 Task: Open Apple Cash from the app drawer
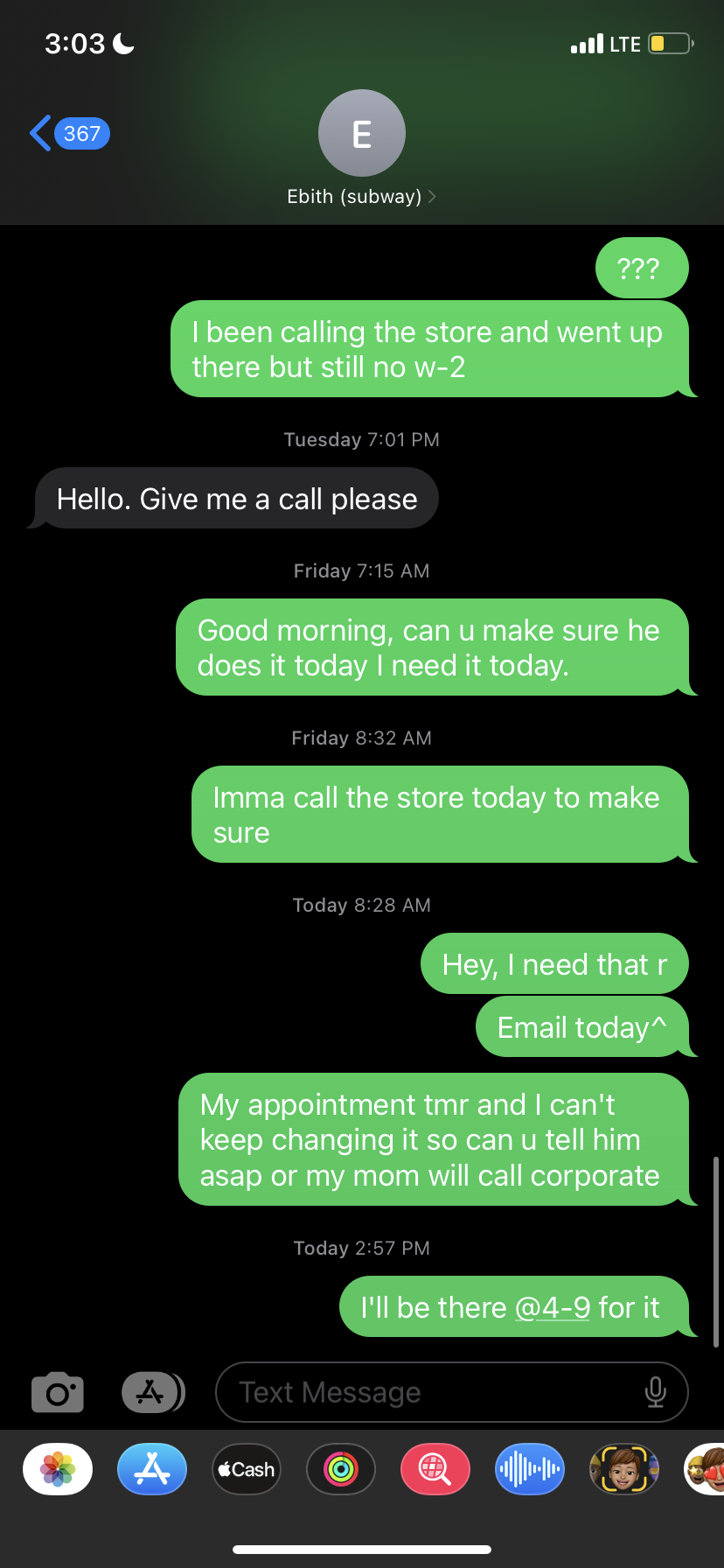click(x=246, y=1469)
